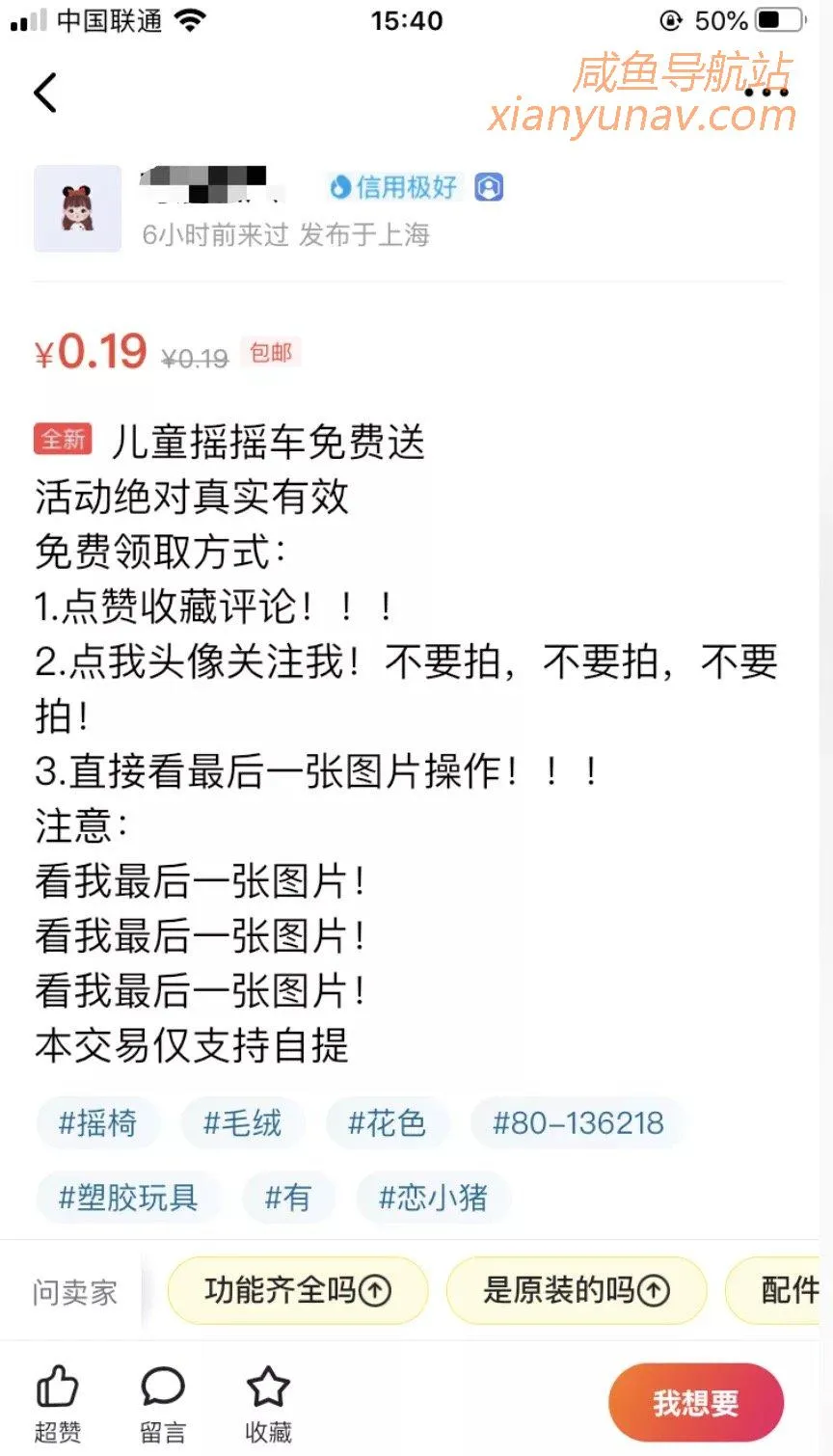Add listing to favorites with 收藏
833x1456 pixels.
(x=268, y=1403)
